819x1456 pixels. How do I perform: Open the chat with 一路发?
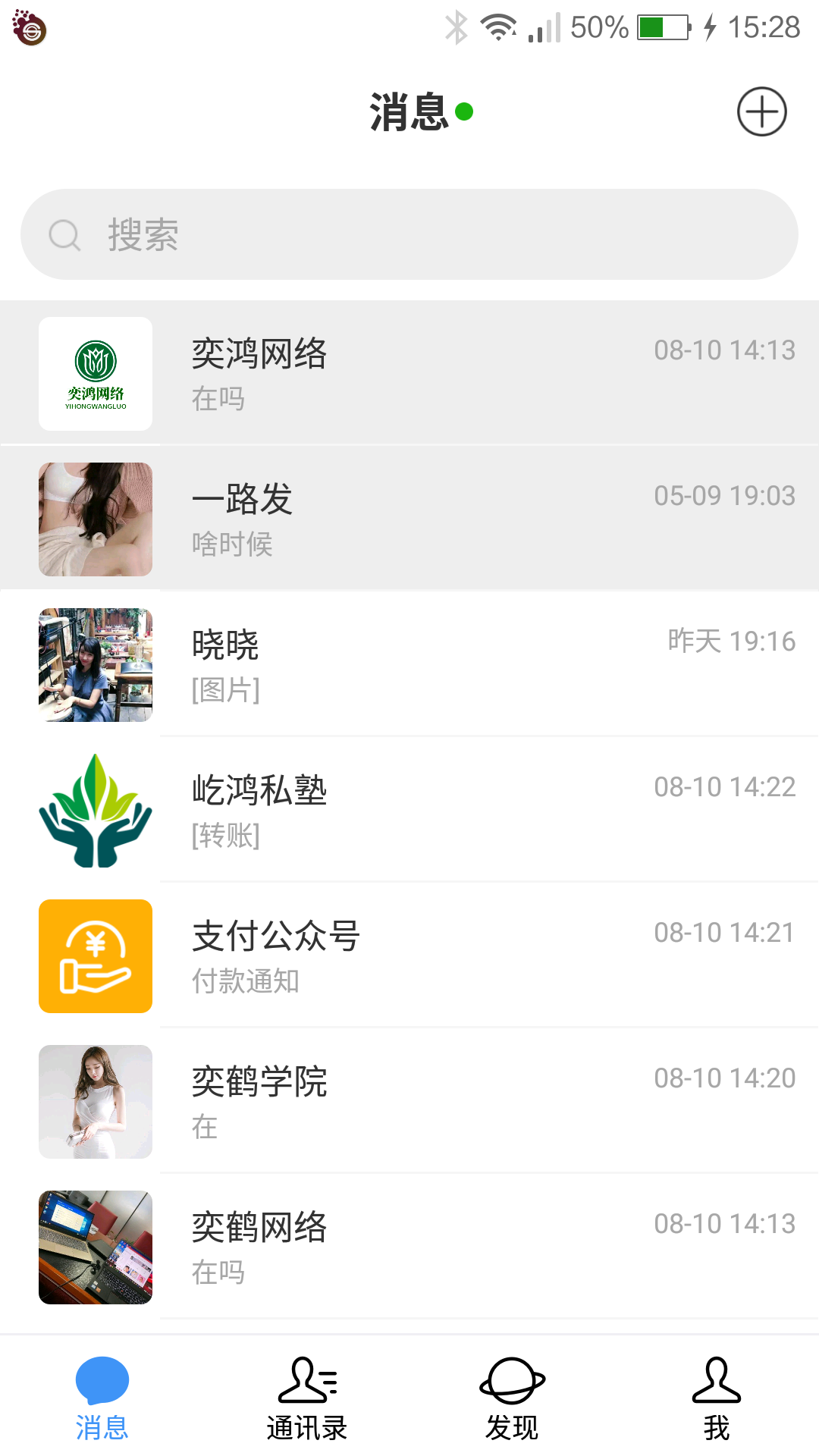(x=409, y=519)
